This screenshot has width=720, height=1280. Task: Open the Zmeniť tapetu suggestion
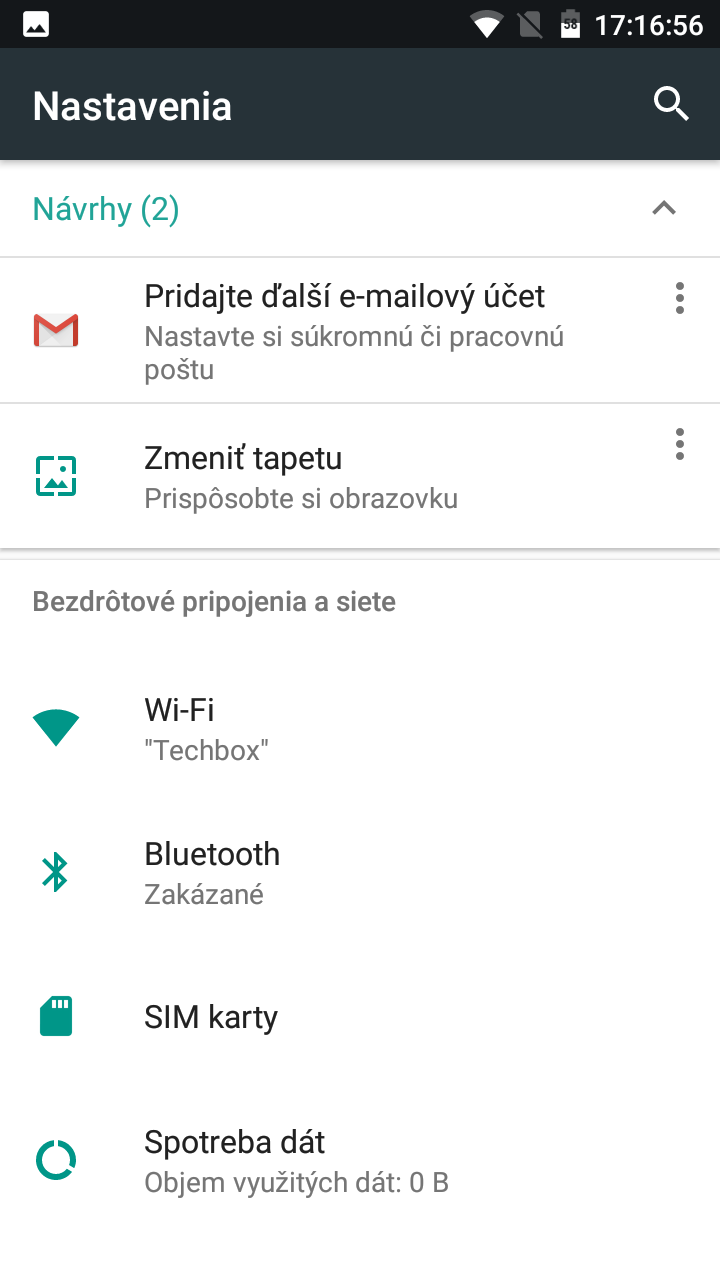(360, 476)
